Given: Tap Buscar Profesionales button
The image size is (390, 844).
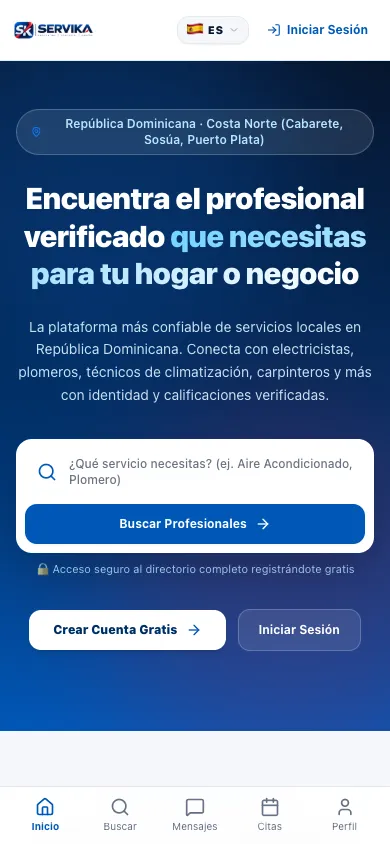Looking at the screenshot, I should (195, 524).
